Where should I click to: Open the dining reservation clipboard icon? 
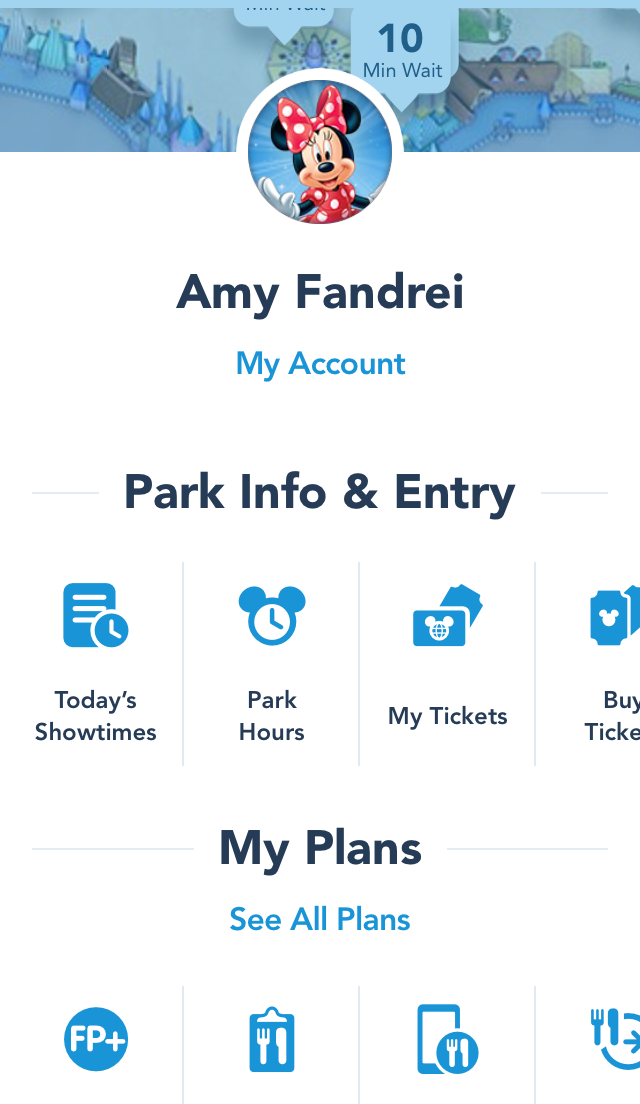click(272, 1040)
